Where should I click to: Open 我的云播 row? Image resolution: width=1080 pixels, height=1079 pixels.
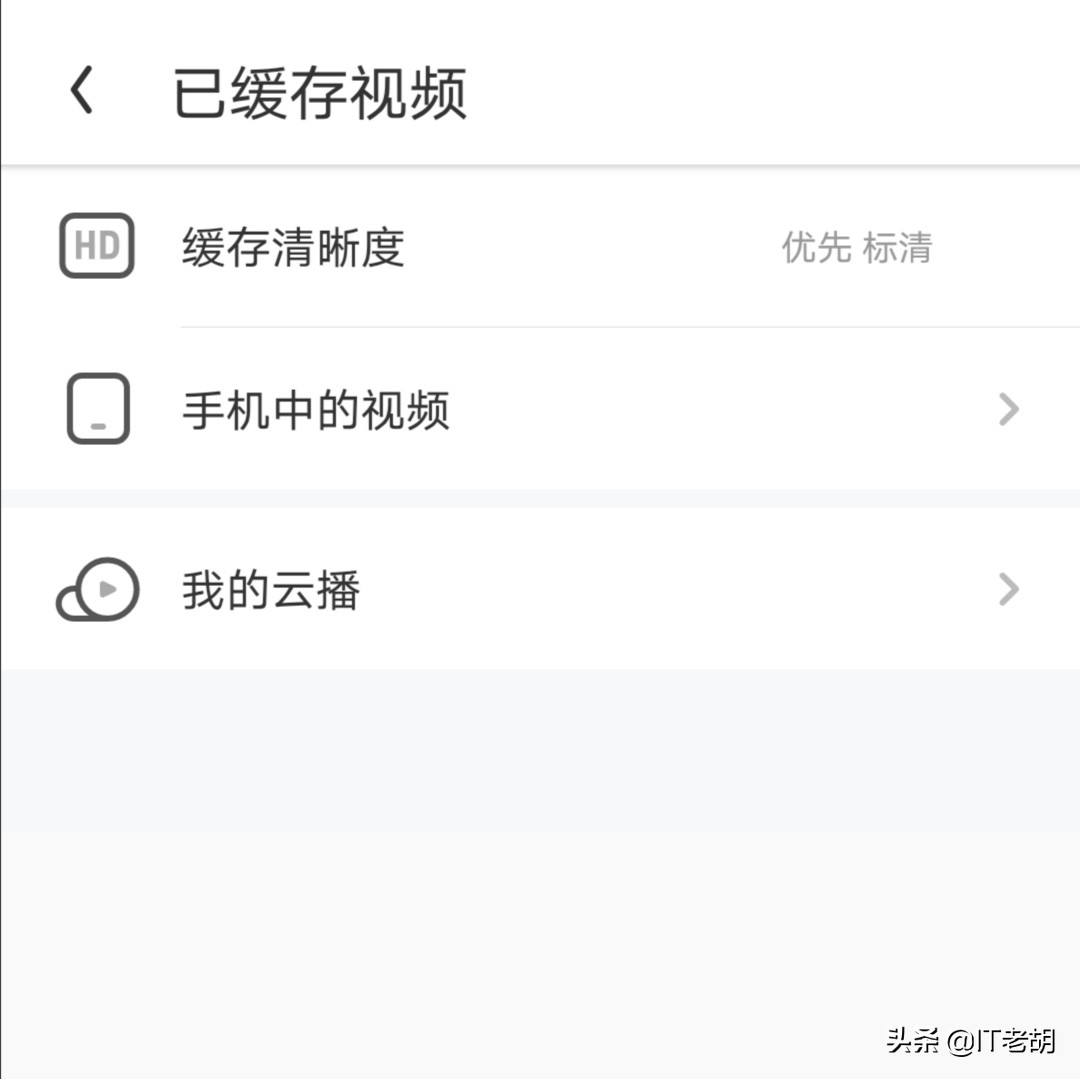(540, 590)
